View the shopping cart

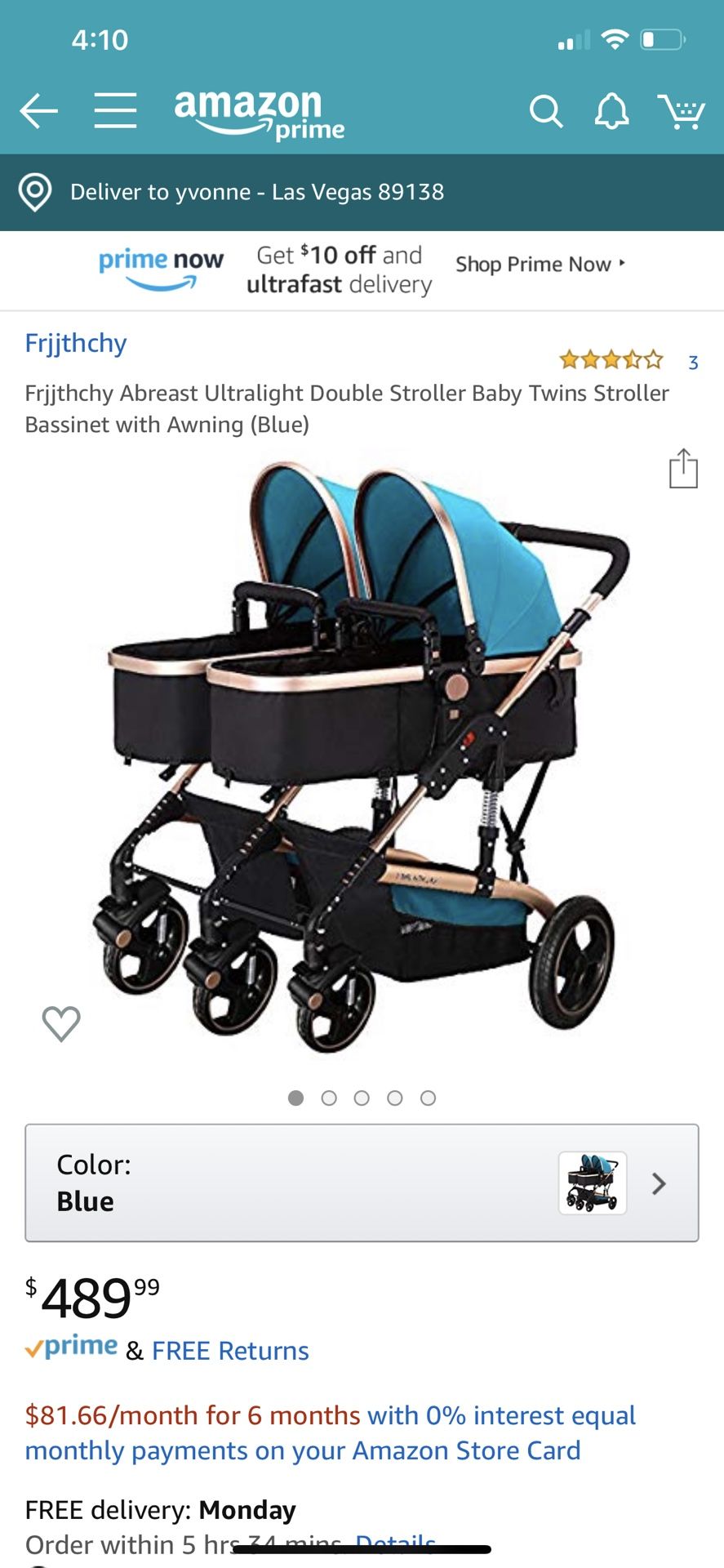(681, 111)
